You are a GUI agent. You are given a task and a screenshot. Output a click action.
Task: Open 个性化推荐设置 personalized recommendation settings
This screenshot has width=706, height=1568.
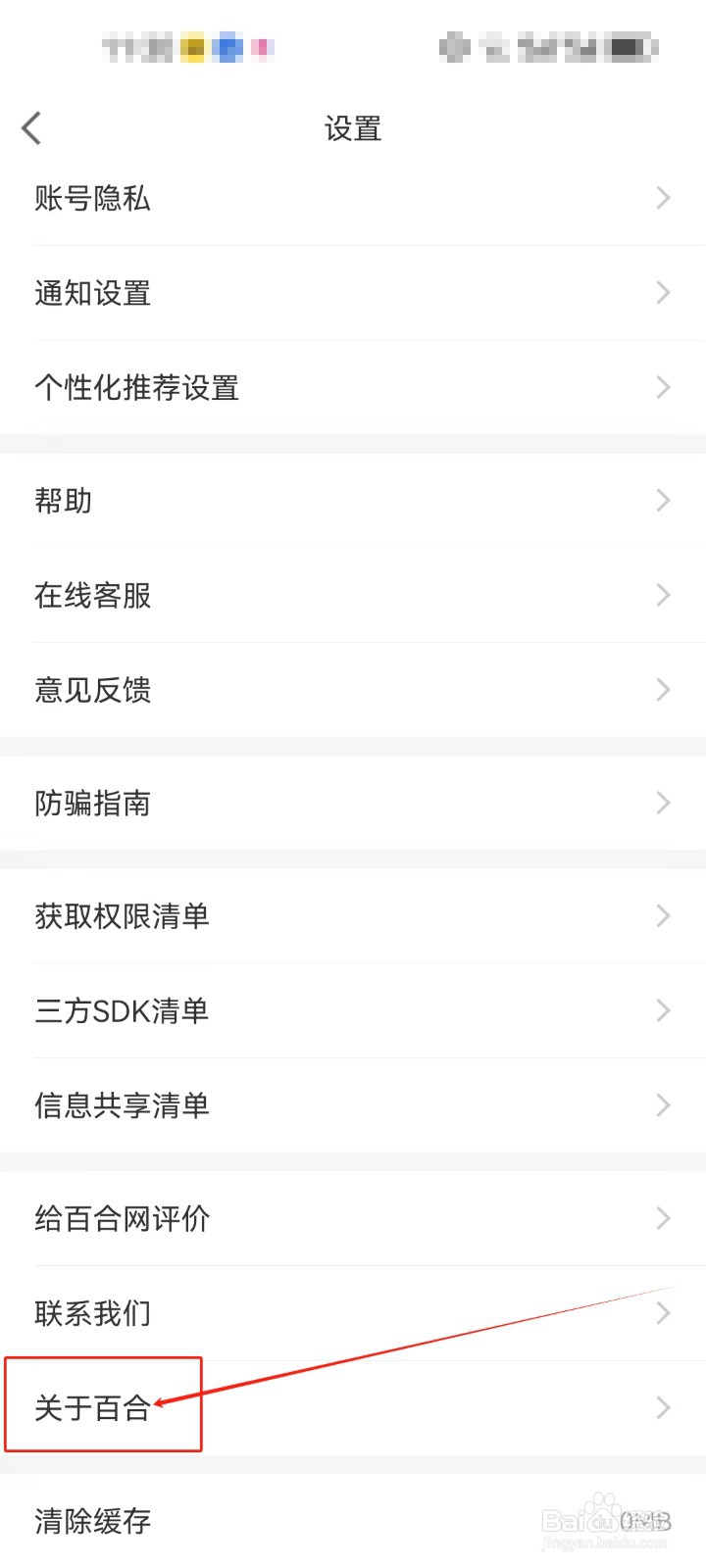pos(137,387)
